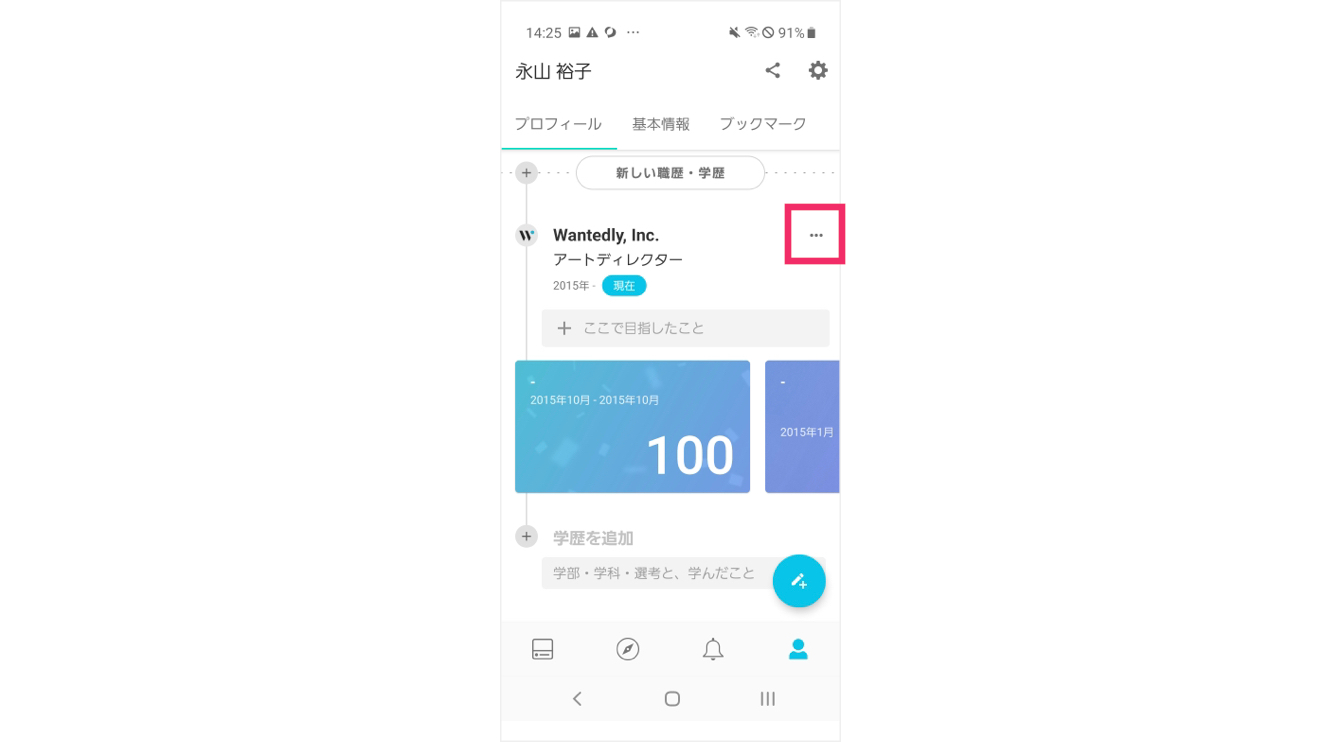Switch to the プロフィール tab

558,124
